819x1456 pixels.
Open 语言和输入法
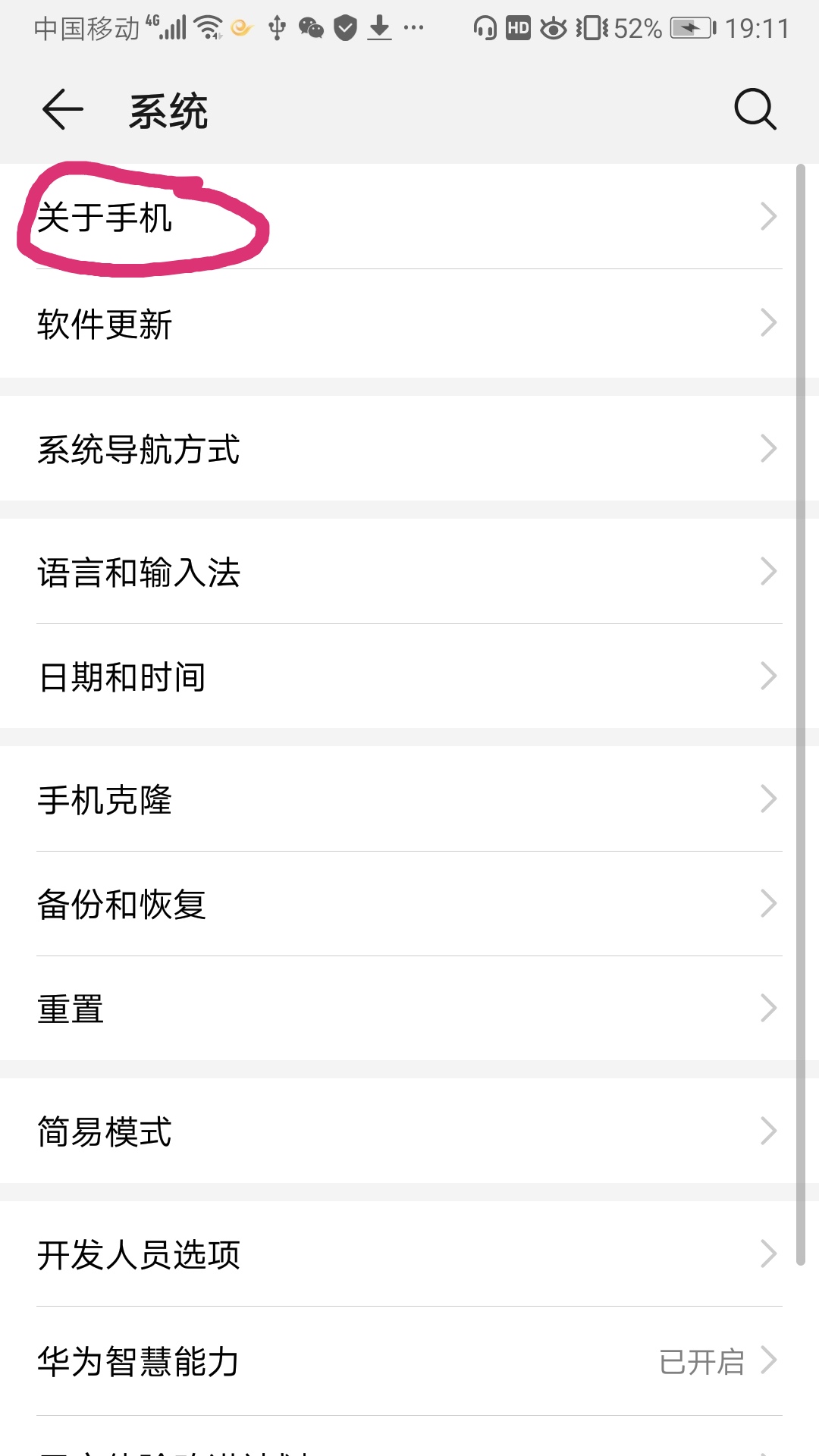coord(409,572)
